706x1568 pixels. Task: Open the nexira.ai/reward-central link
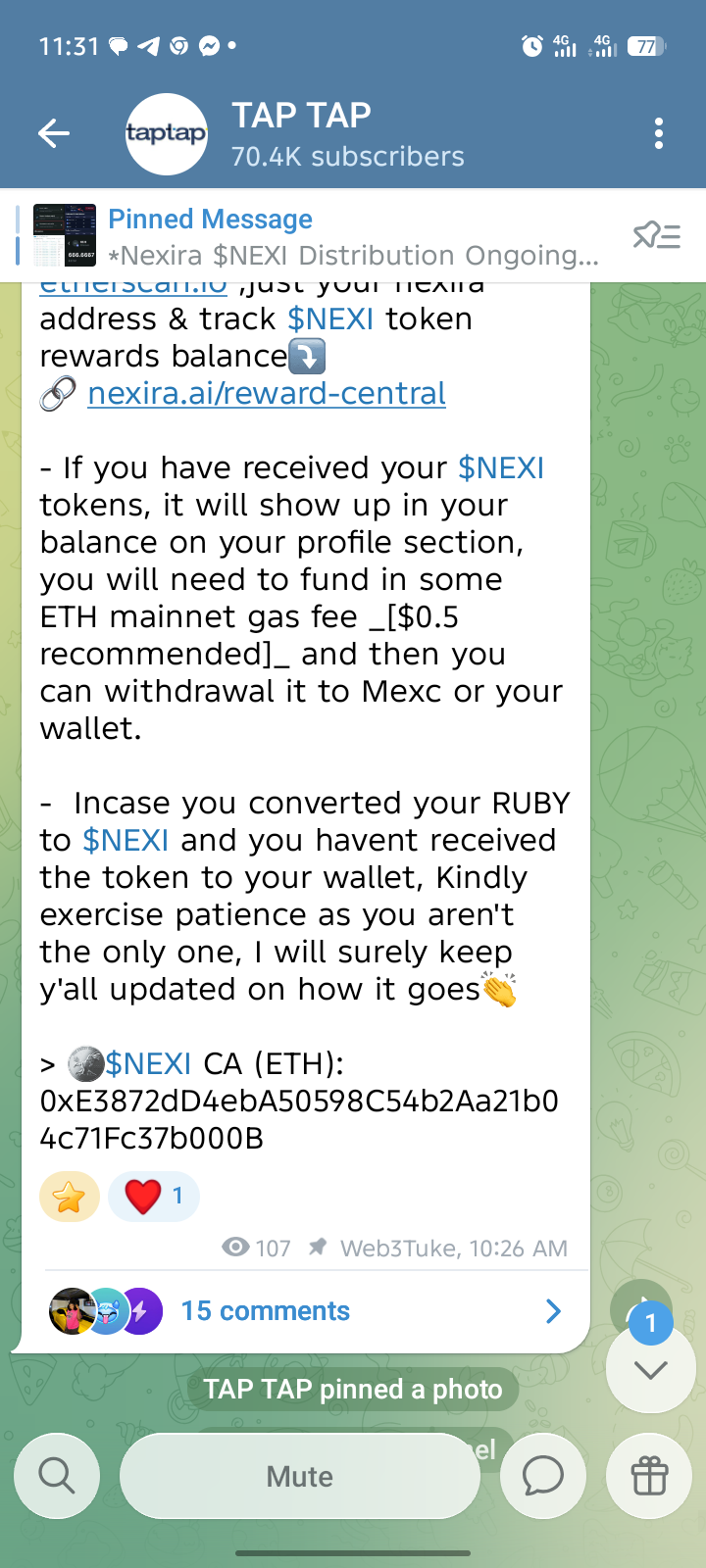click(x=266, y=393)
